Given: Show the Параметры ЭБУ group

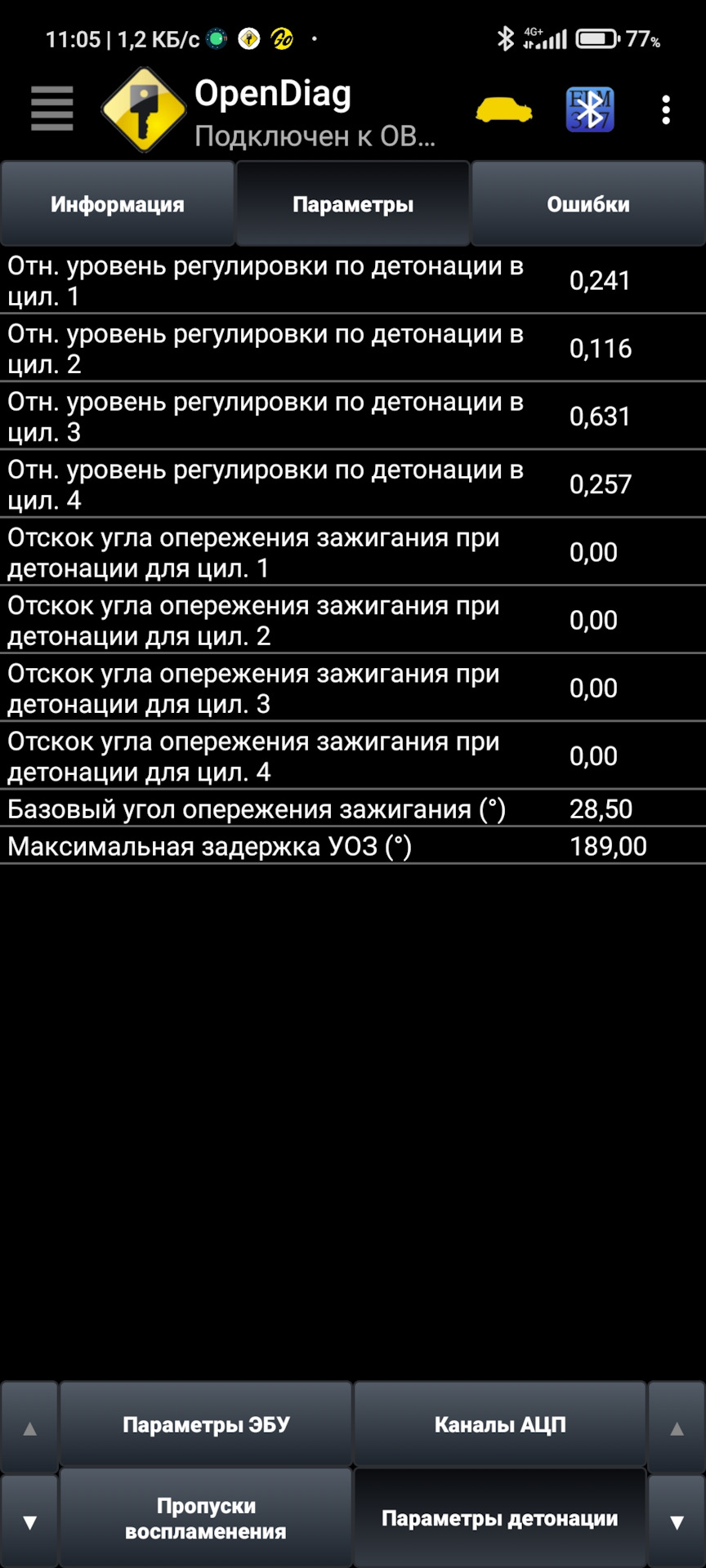Looking at the screenshot, I should pyautogui.click(x=206, y=1425).
